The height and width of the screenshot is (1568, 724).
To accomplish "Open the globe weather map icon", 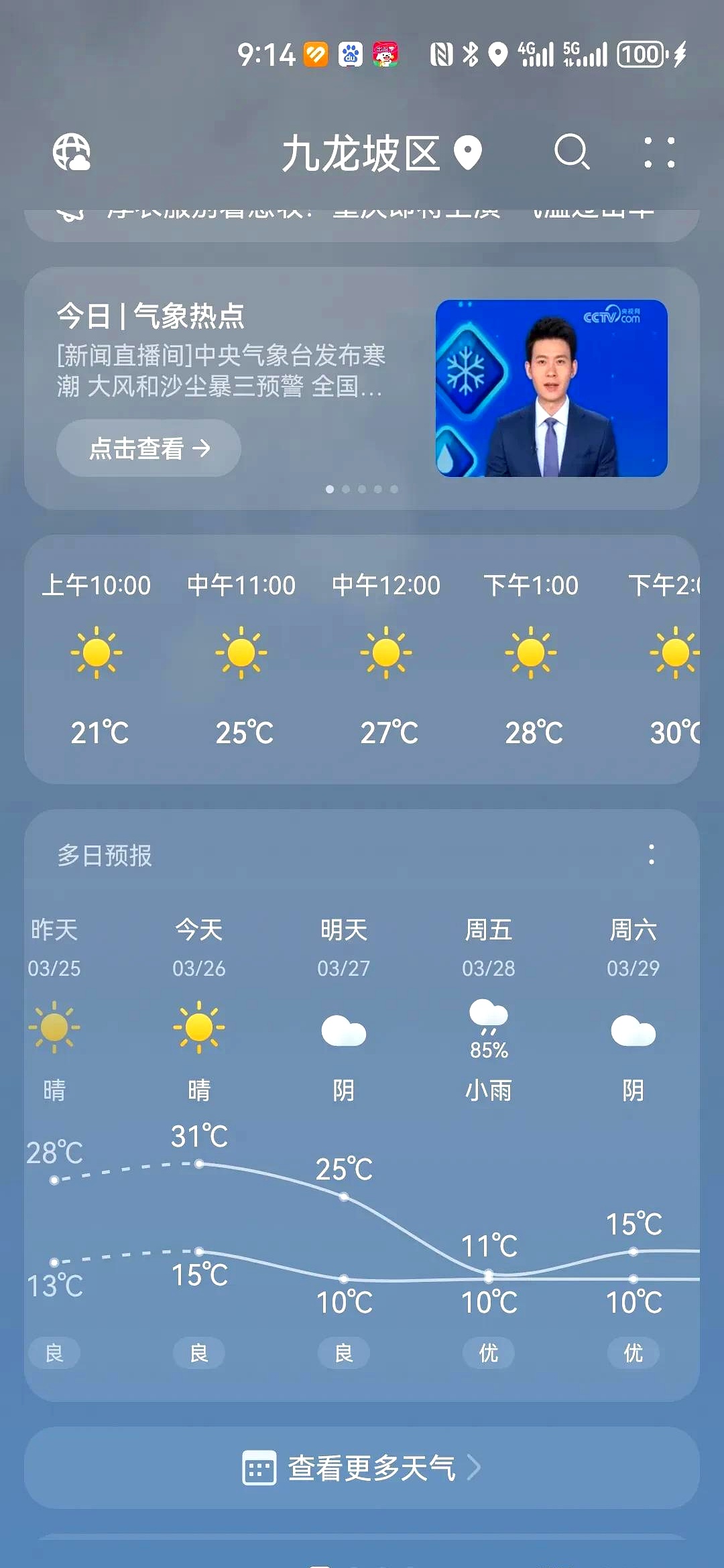I will 72,152.
